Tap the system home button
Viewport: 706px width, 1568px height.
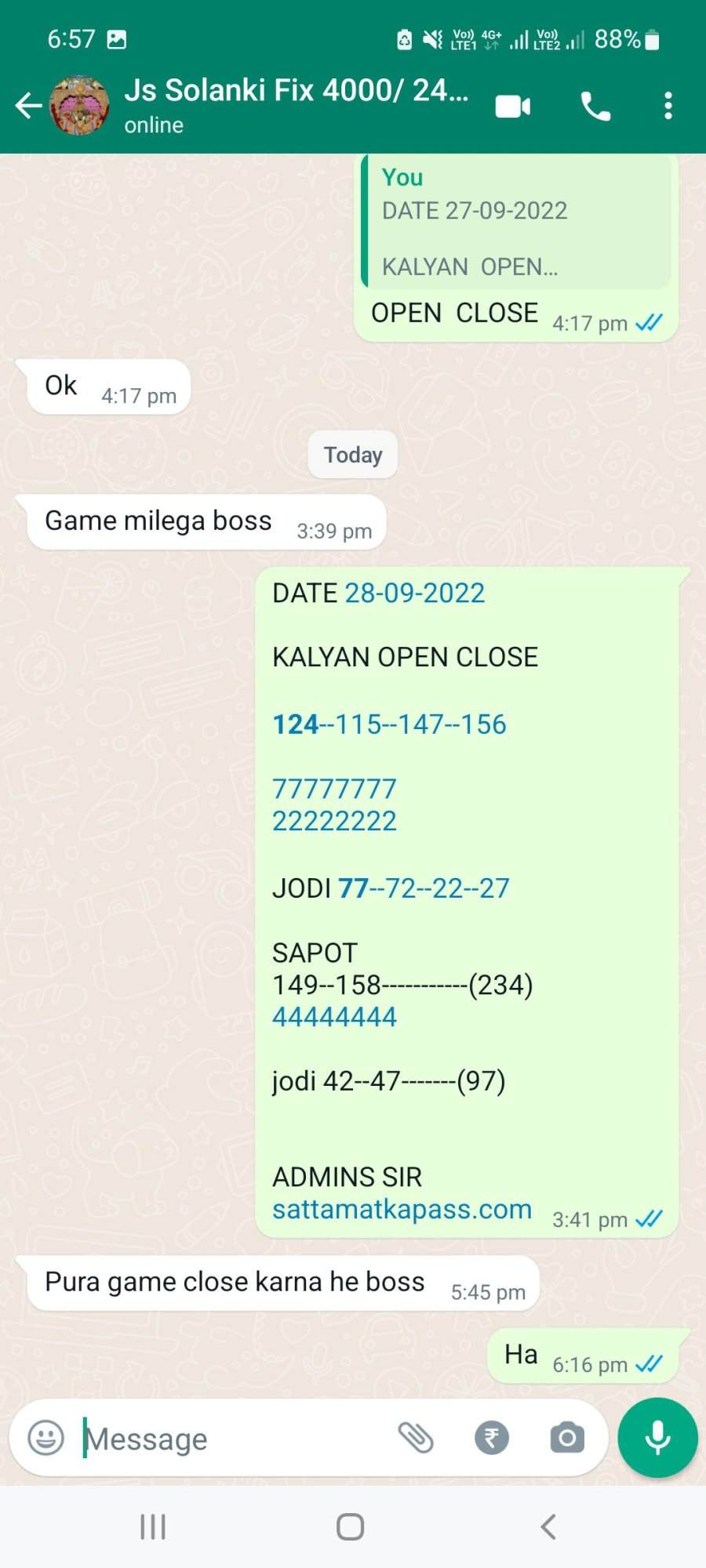pyautogui.click(x=350, y=1526)
